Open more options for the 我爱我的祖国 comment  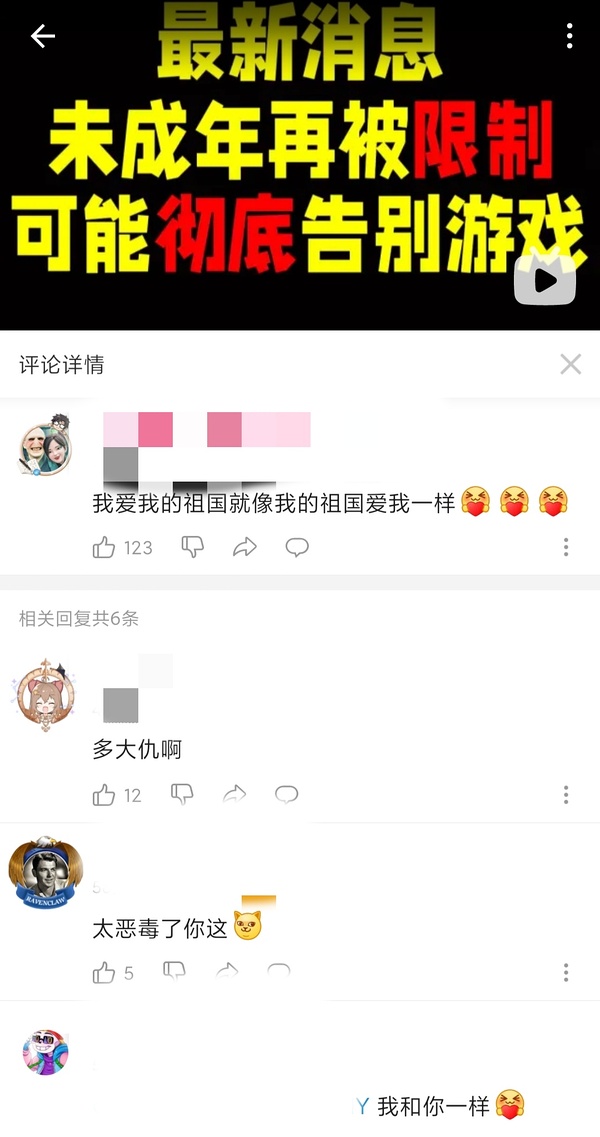(x=566, y=547)
